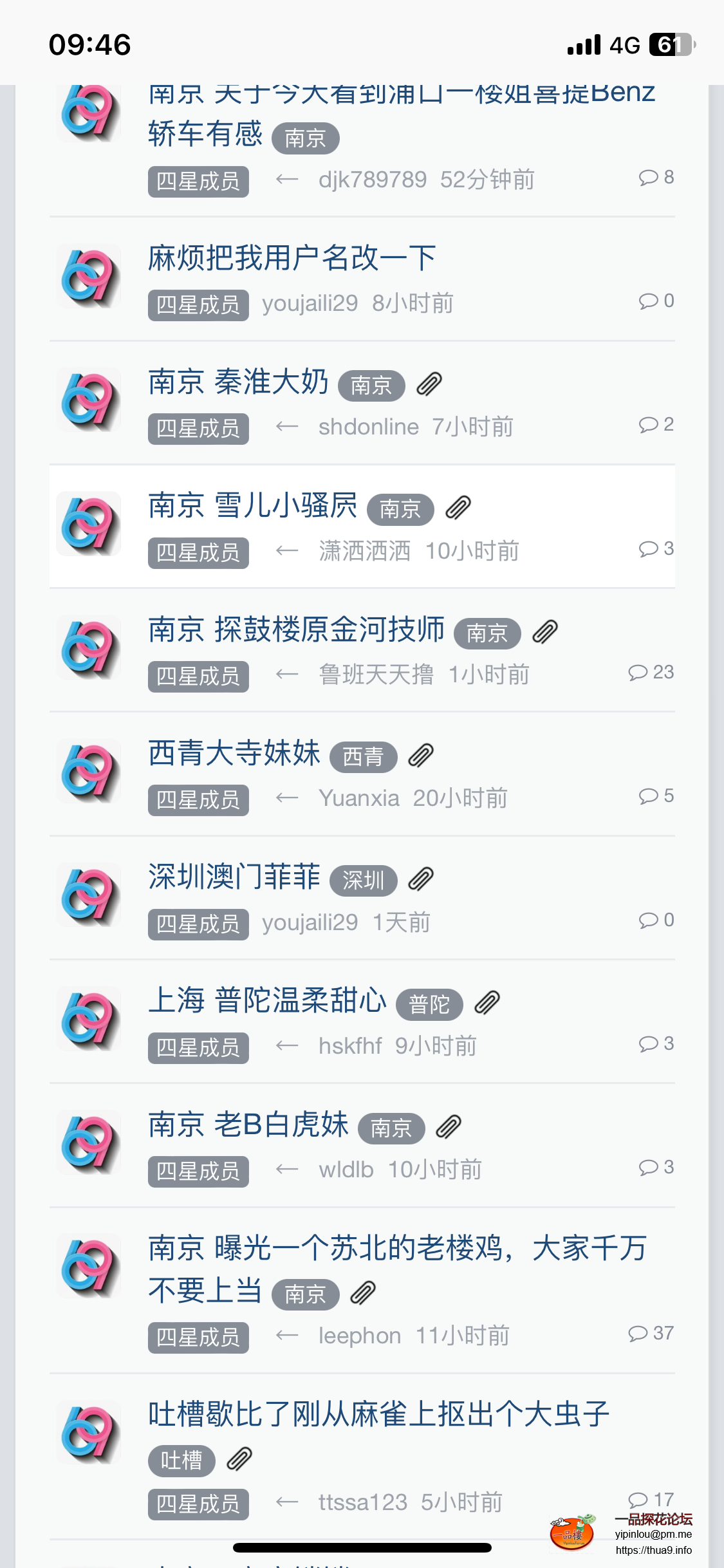Open the thread 吐槽歇比了刚从麻雀上抠出个大虫子
The image size is (724, 1568).
click(x=378, y=1415)
